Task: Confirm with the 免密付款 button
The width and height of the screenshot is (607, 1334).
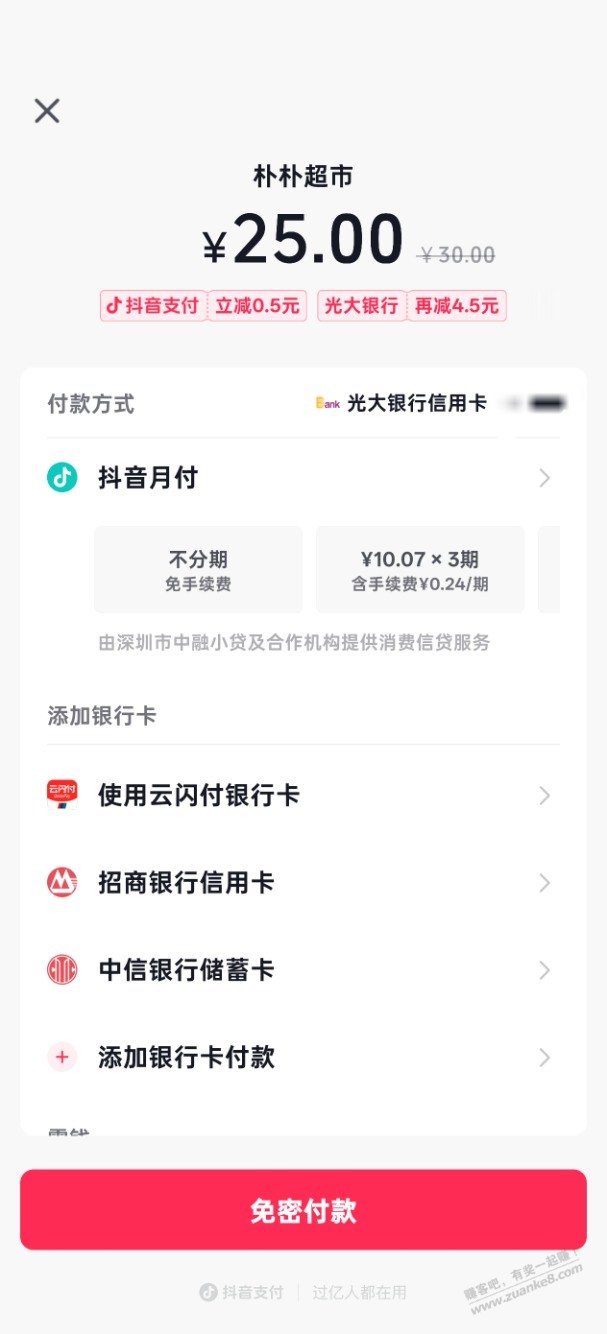Action: click(x=303, y=1210)
